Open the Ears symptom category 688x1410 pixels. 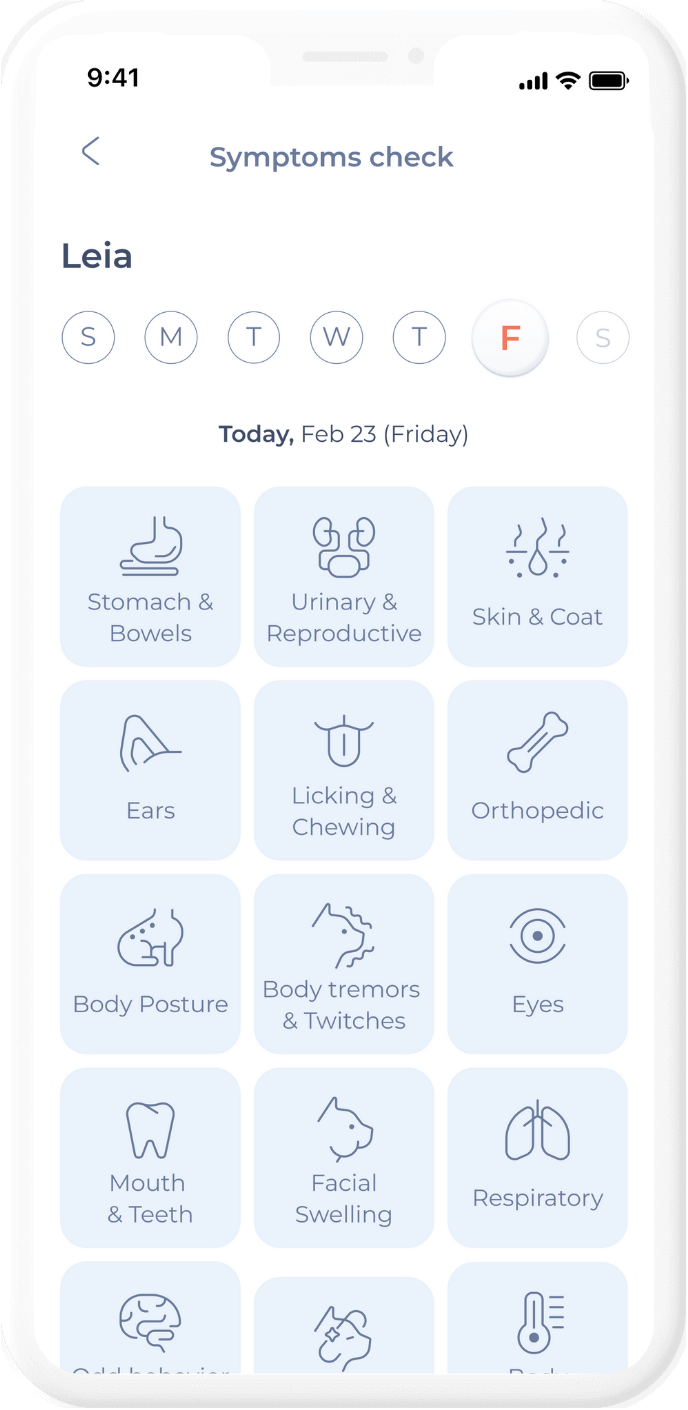pos(150,770)
